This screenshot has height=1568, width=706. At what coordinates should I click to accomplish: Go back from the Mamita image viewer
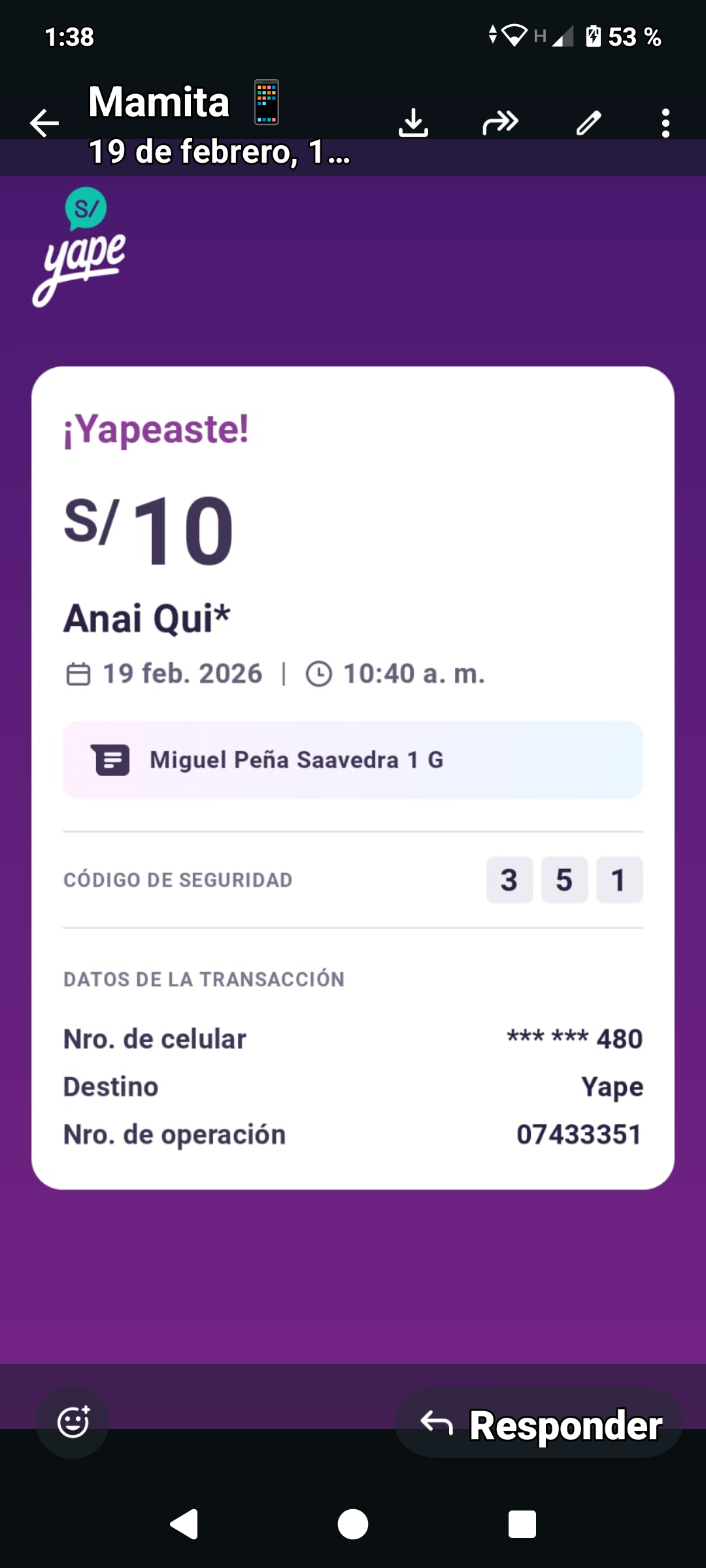tap(44, 123)
